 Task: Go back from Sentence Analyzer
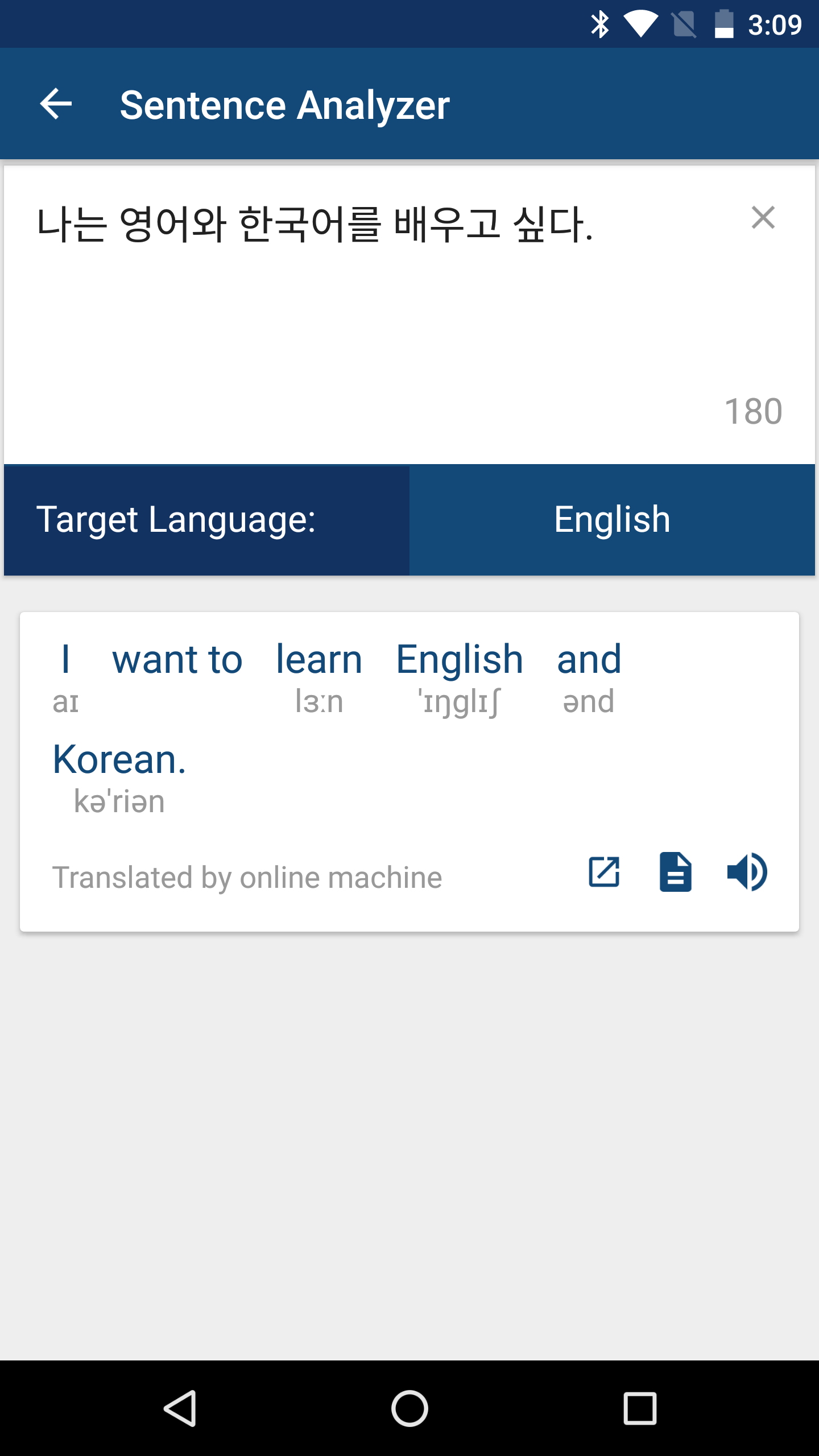(x=56, y=104)
